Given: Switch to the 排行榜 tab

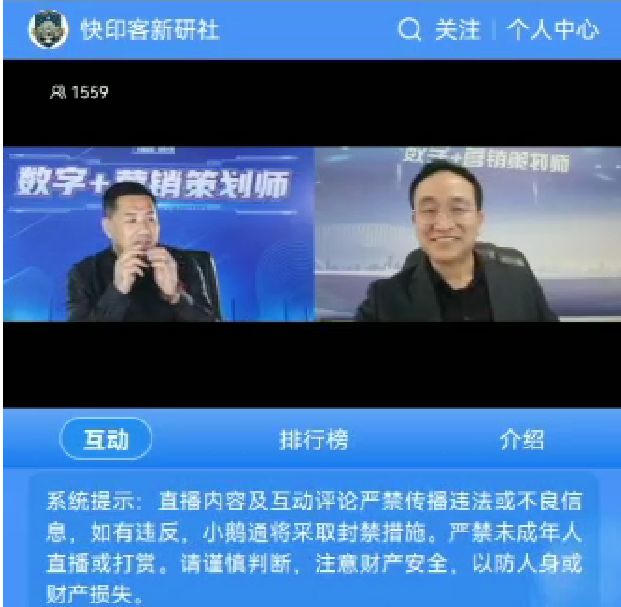Looking at the screenshot, I should (x=313, y=440).
